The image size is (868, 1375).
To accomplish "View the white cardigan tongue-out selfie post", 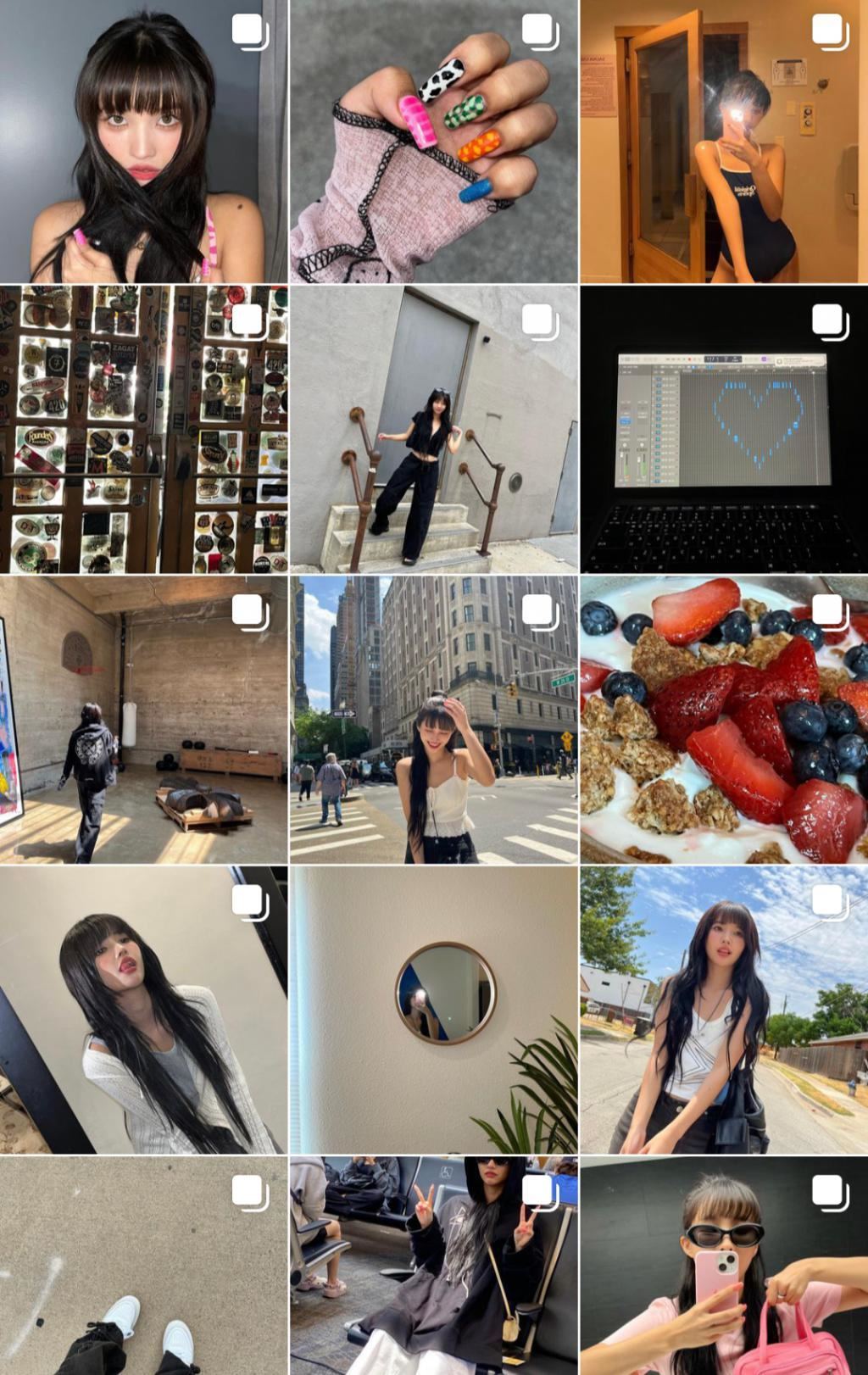I will coord(143,1010).
